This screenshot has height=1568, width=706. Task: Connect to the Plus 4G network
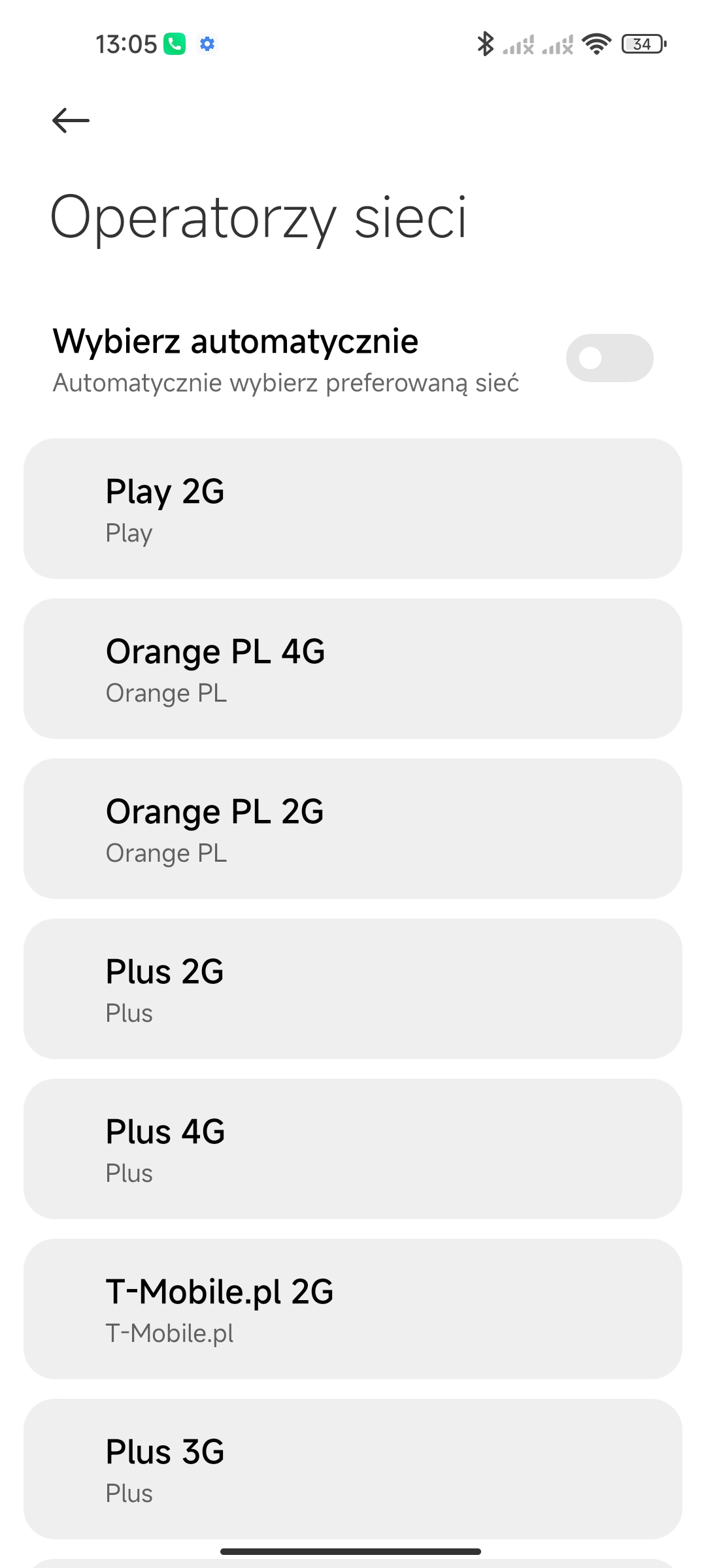pos(353,1149)
